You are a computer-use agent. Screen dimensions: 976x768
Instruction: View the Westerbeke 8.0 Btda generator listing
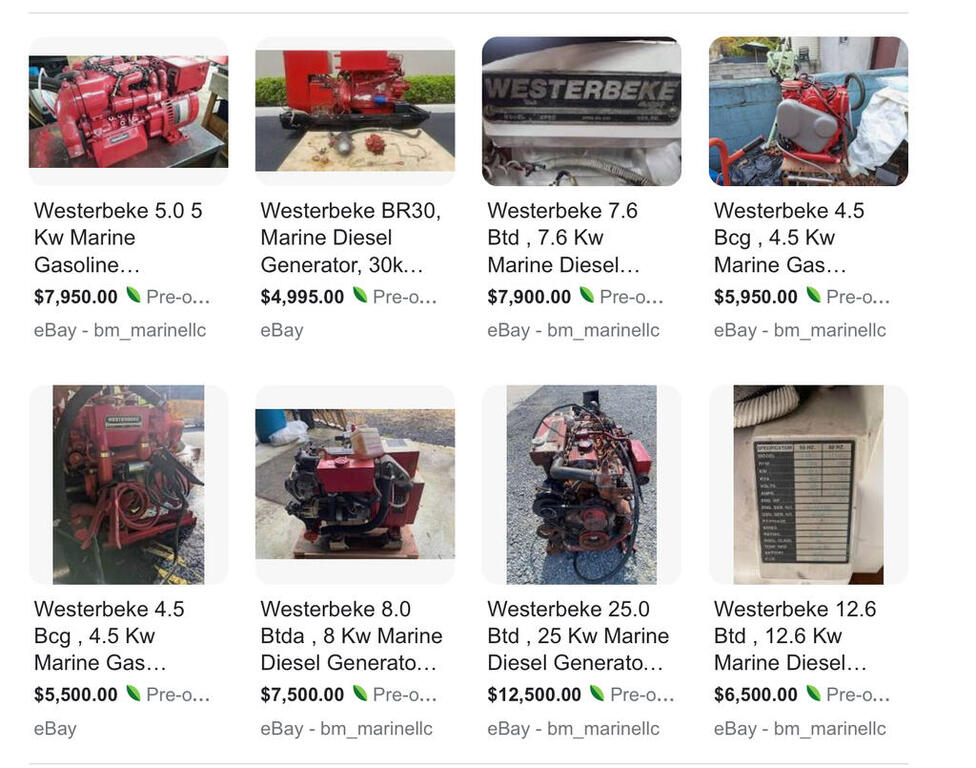click(351, 636)
